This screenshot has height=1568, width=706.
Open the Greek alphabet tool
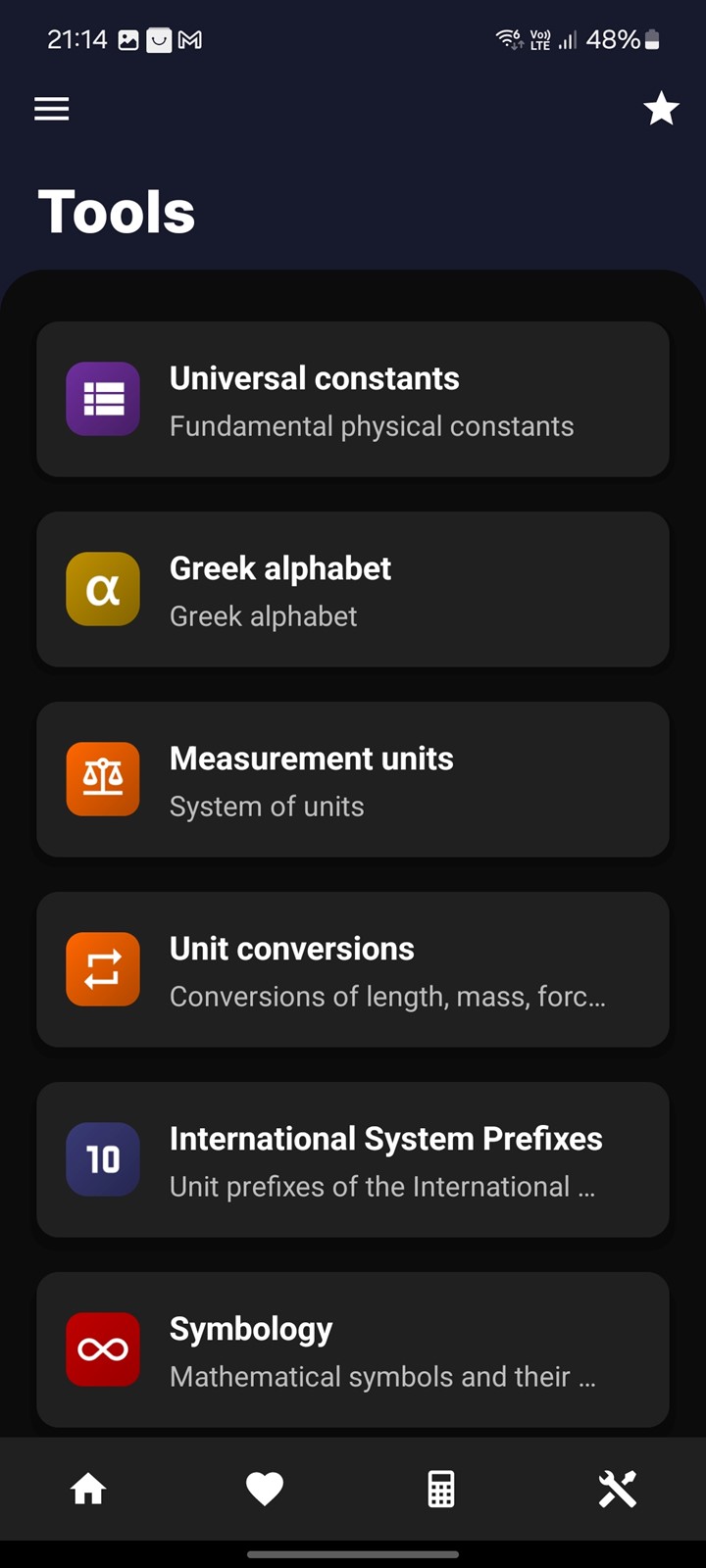coord(353,589)
